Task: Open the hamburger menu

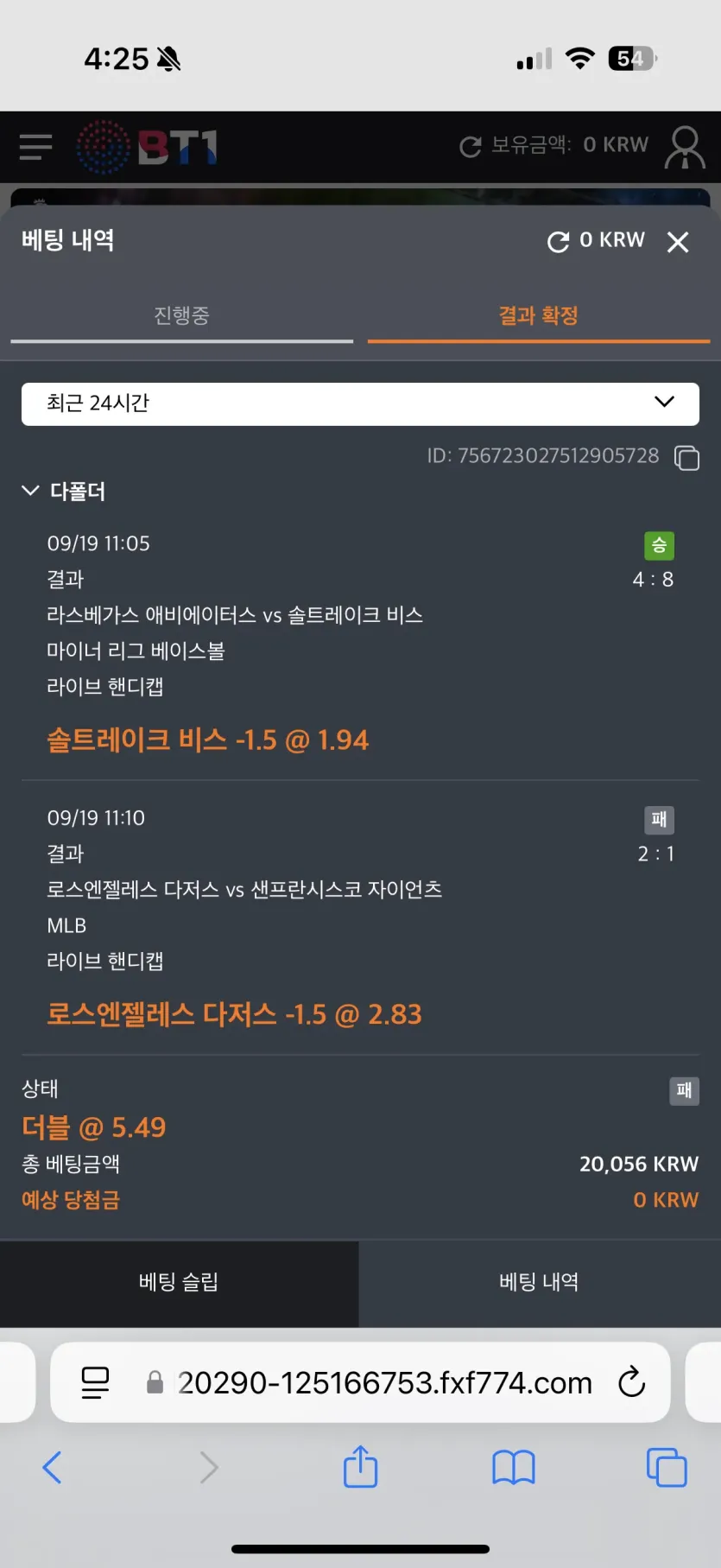Action: 35,147
